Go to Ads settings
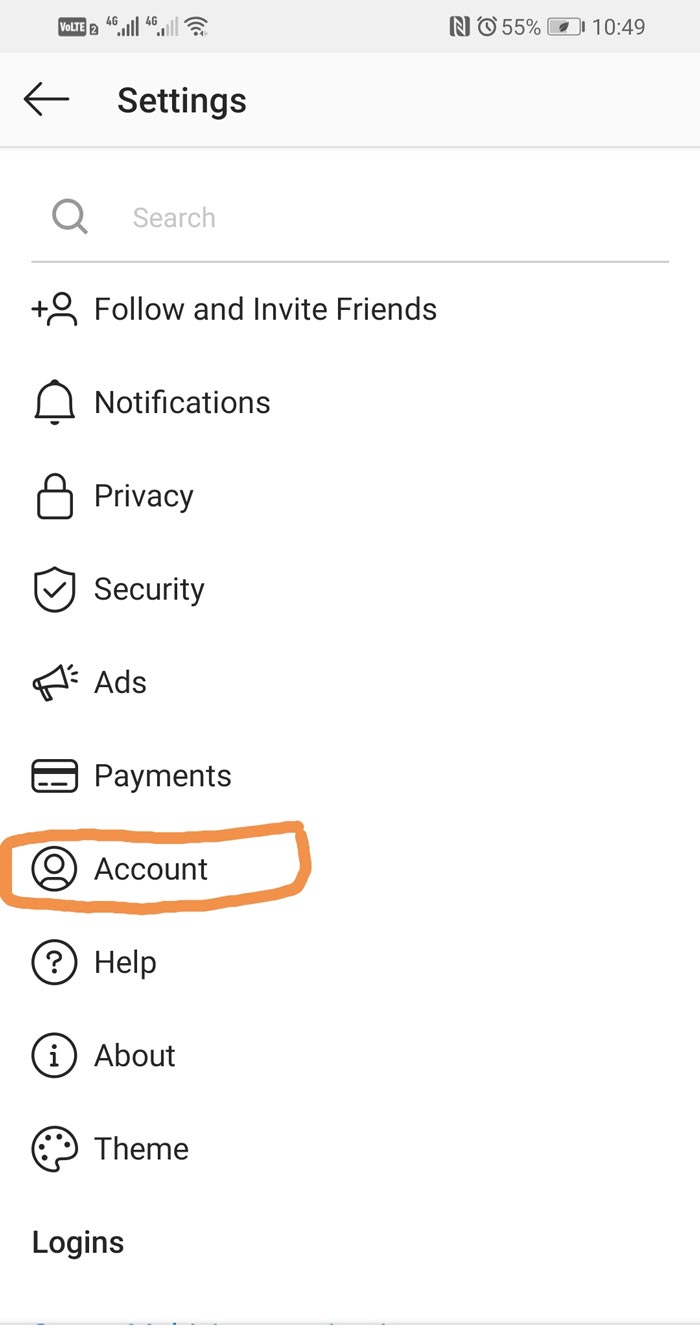 click(x=120, y=683)
